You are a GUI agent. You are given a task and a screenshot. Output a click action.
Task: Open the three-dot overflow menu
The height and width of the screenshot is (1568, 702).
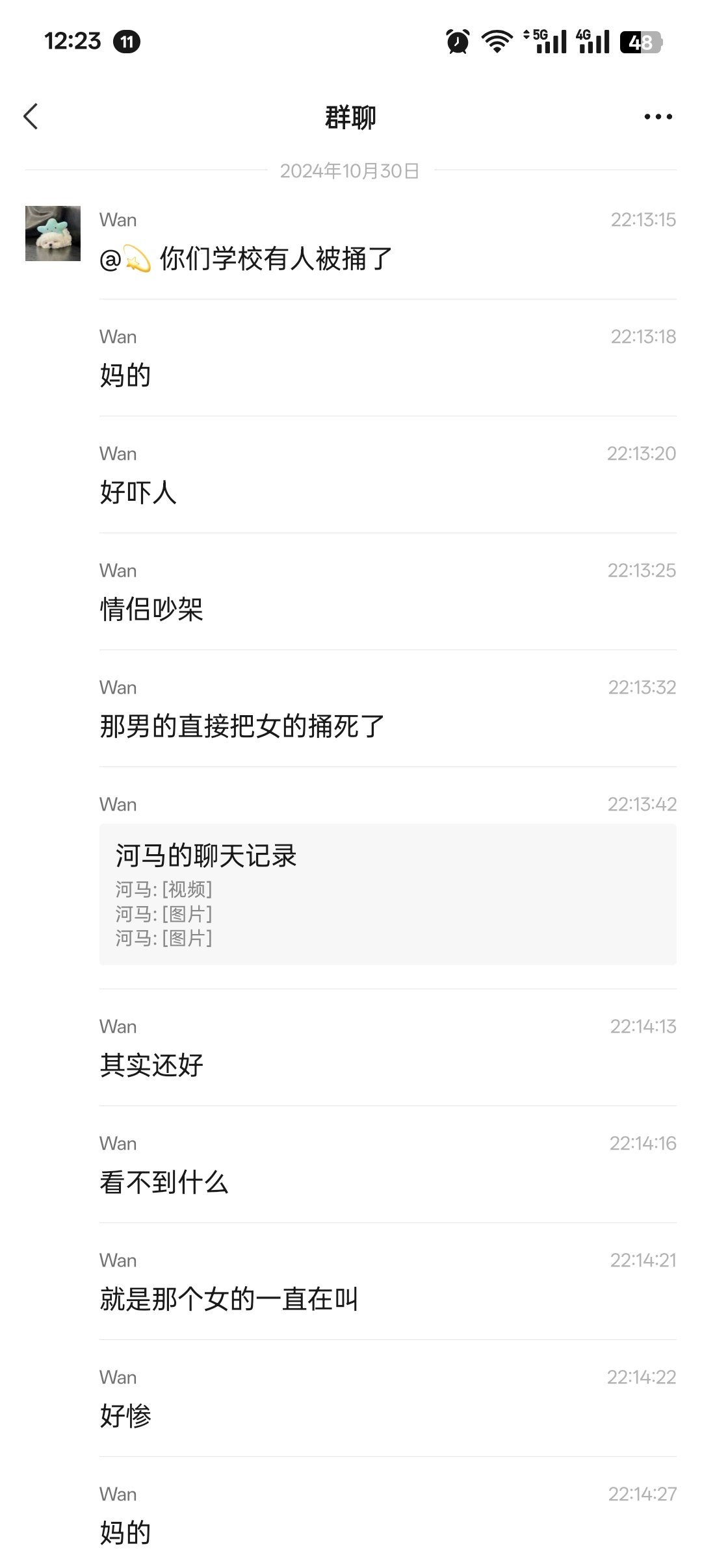coord(658,117)
